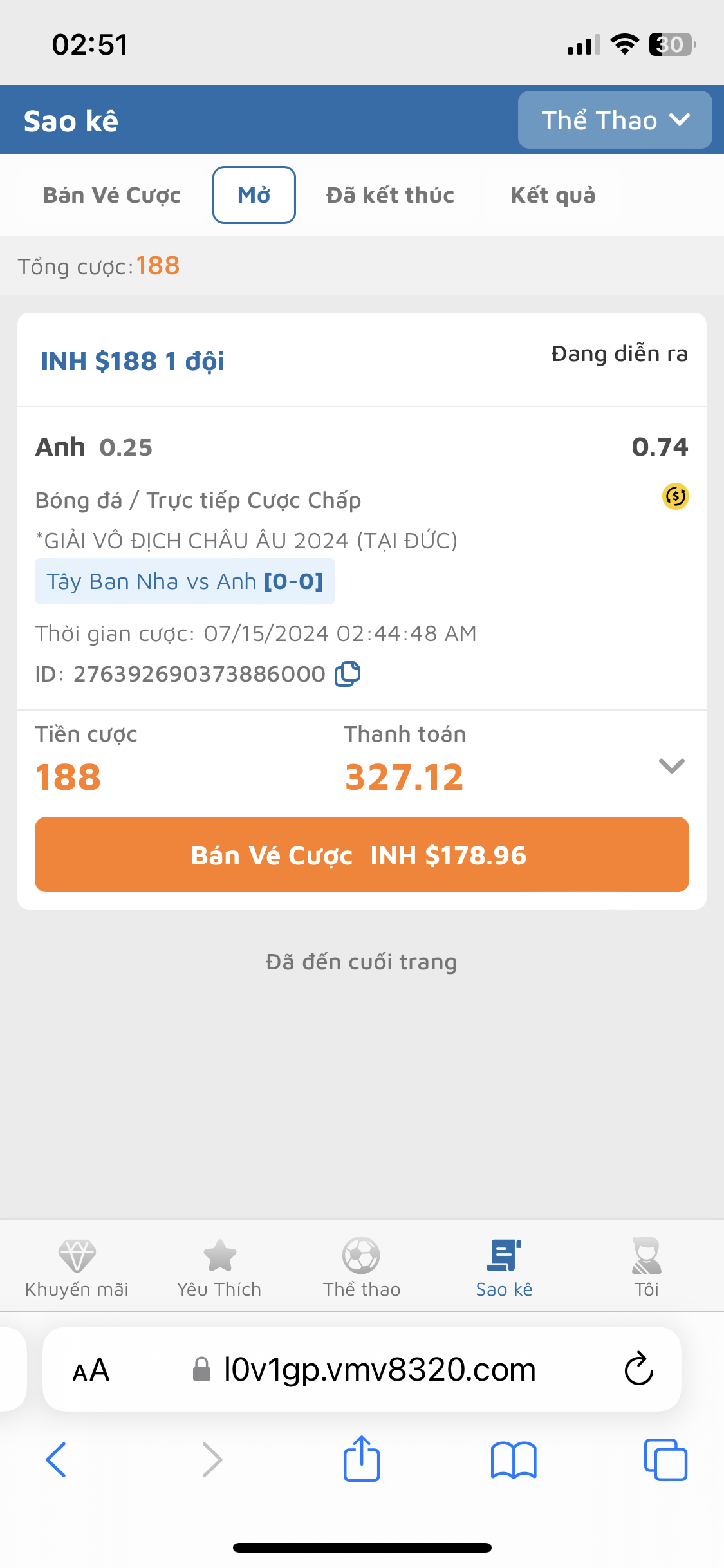Sell bet ticket for INH $178.96
This screenshot has width=724, height=1568.
click(362, 855)
